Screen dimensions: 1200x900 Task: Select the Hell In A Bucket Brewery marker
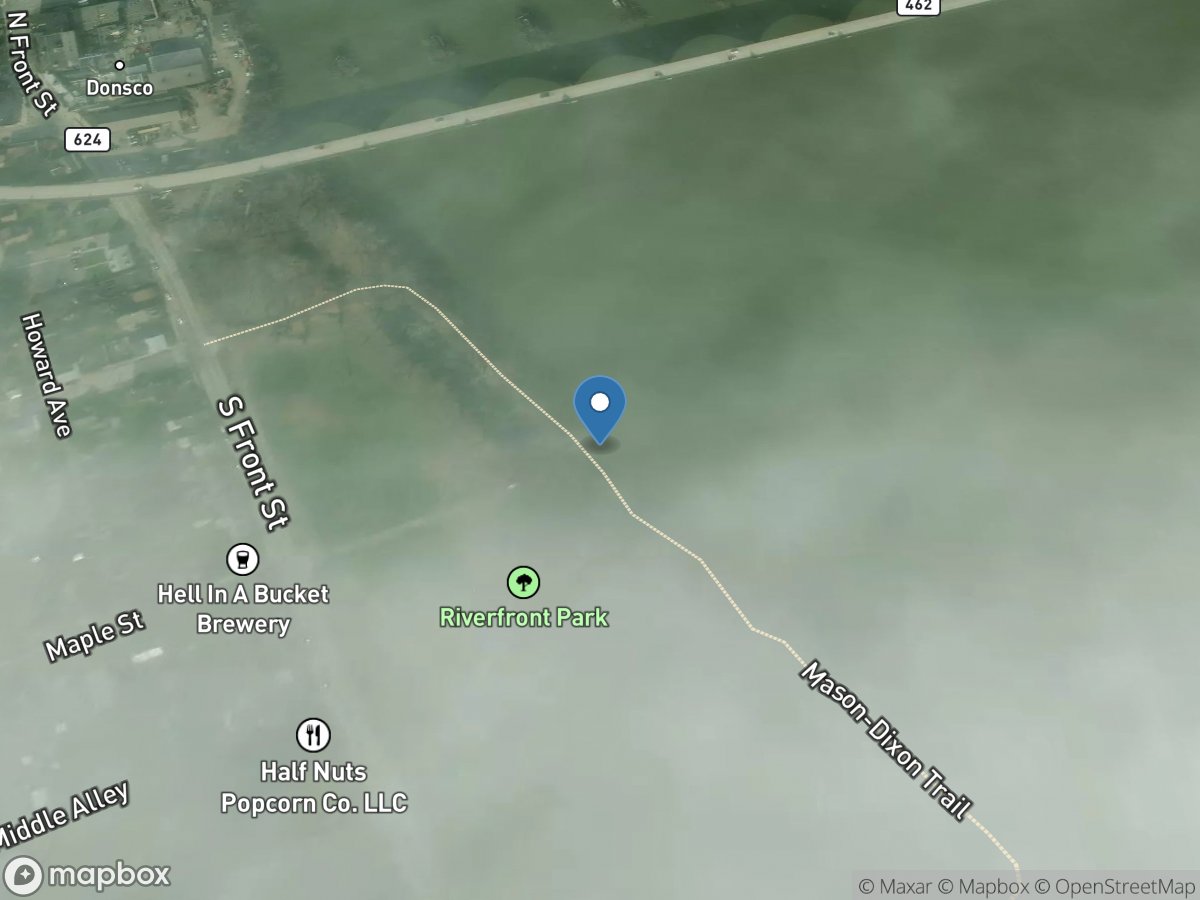coord(242,558)
